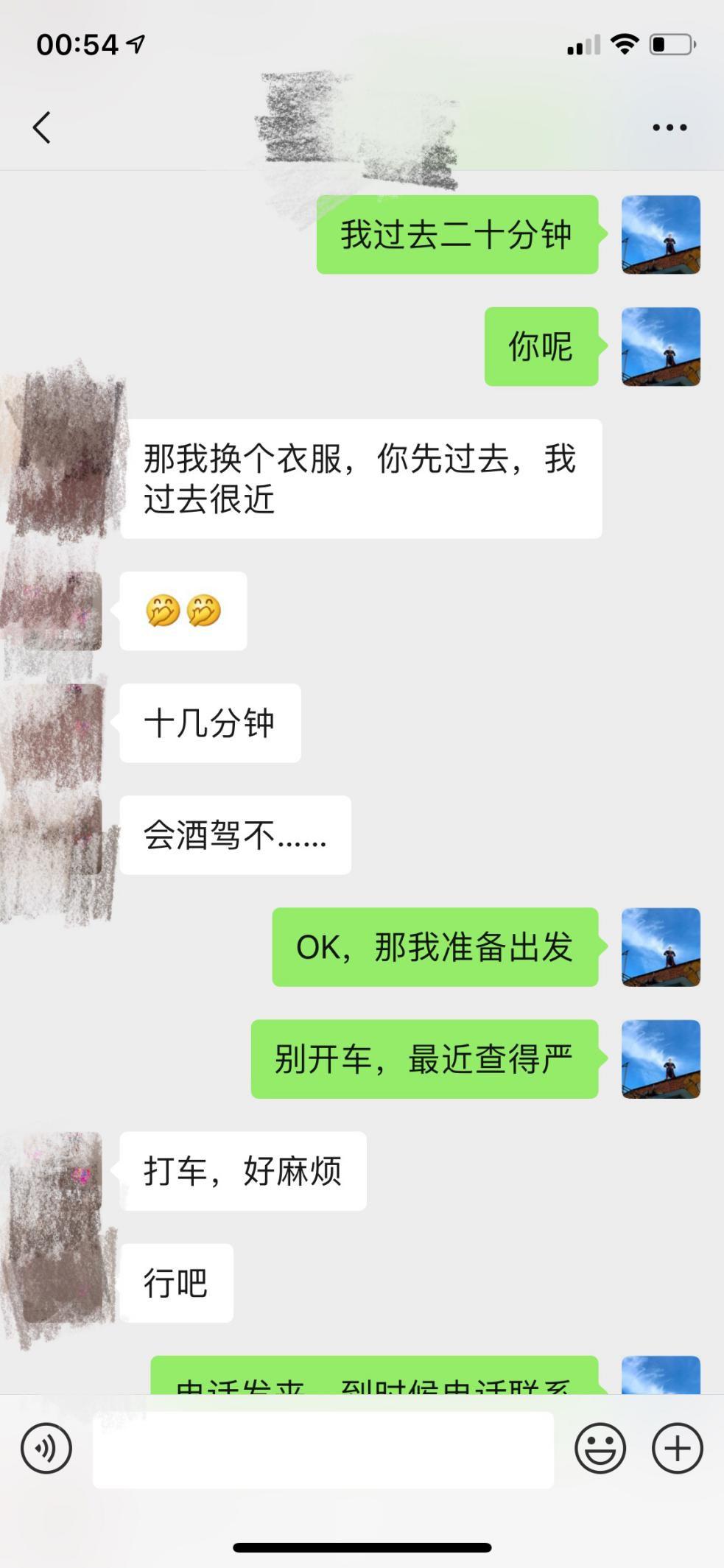724x1568 pixels.
Task: Tap the bubble saying '行吧'
Action: click(x=176, y=1282)
